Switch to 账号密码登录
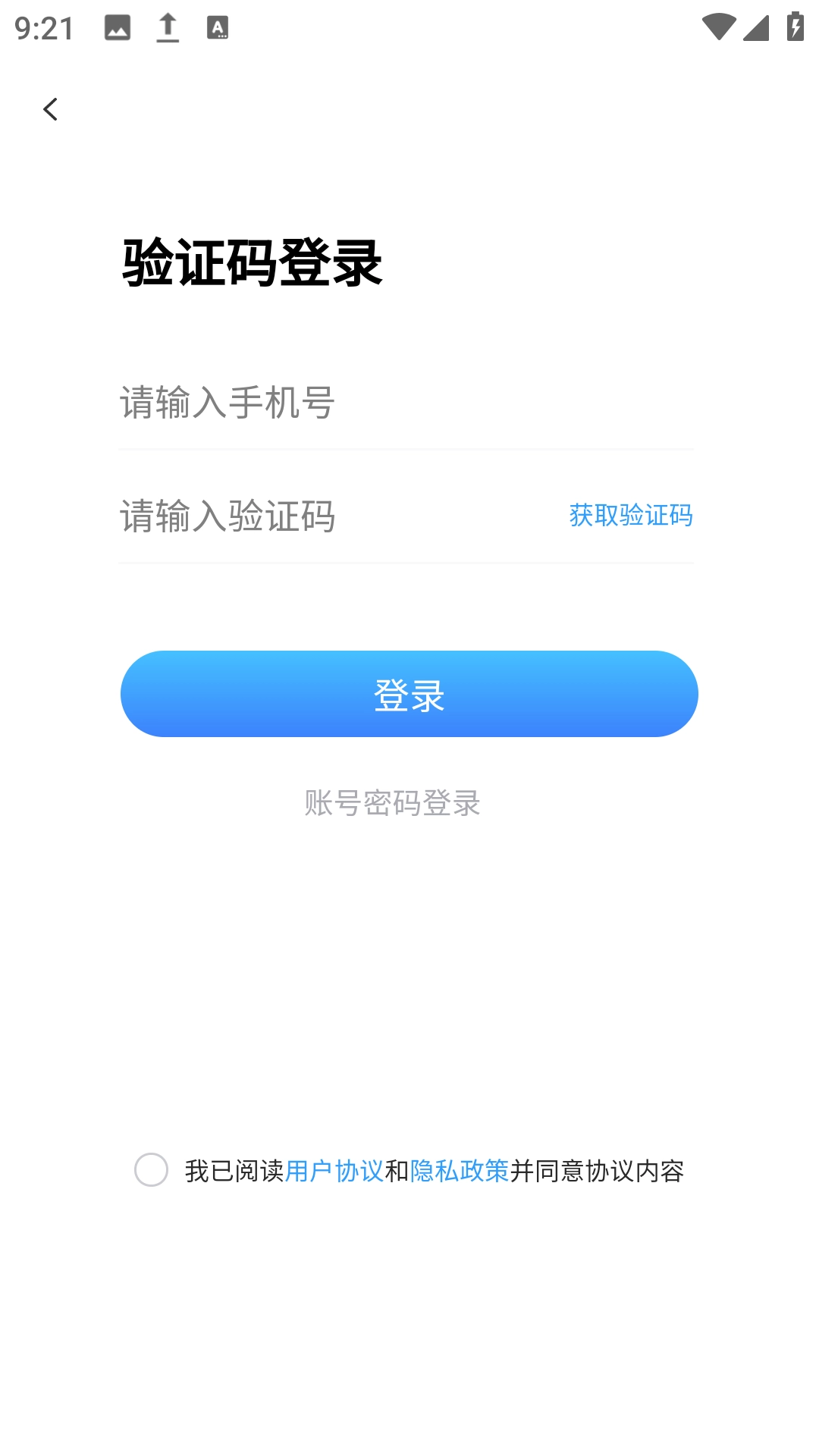The width and height of the screenshot is (819, 1456). click(x=392, y=803)
